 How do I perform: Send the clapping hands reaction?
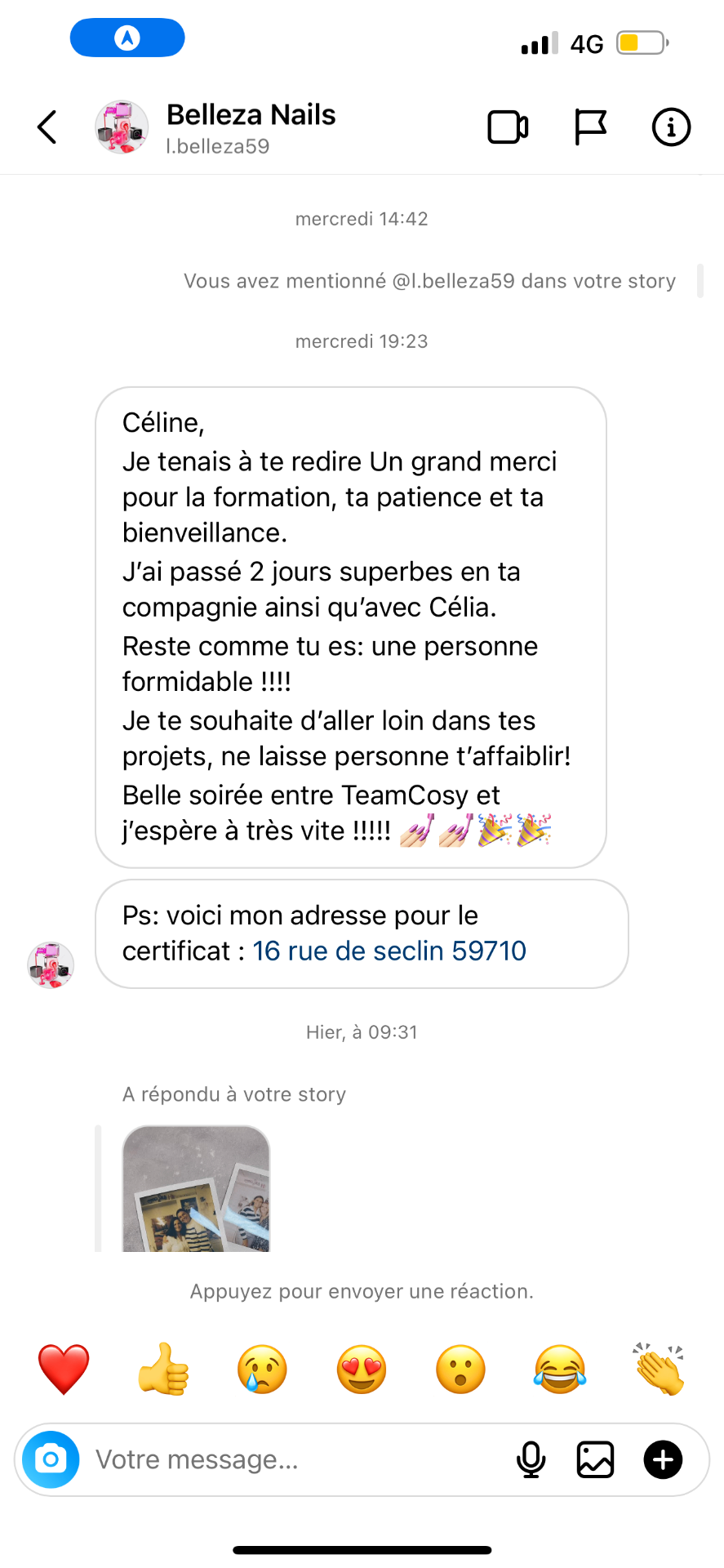[x=659, y=1370]
